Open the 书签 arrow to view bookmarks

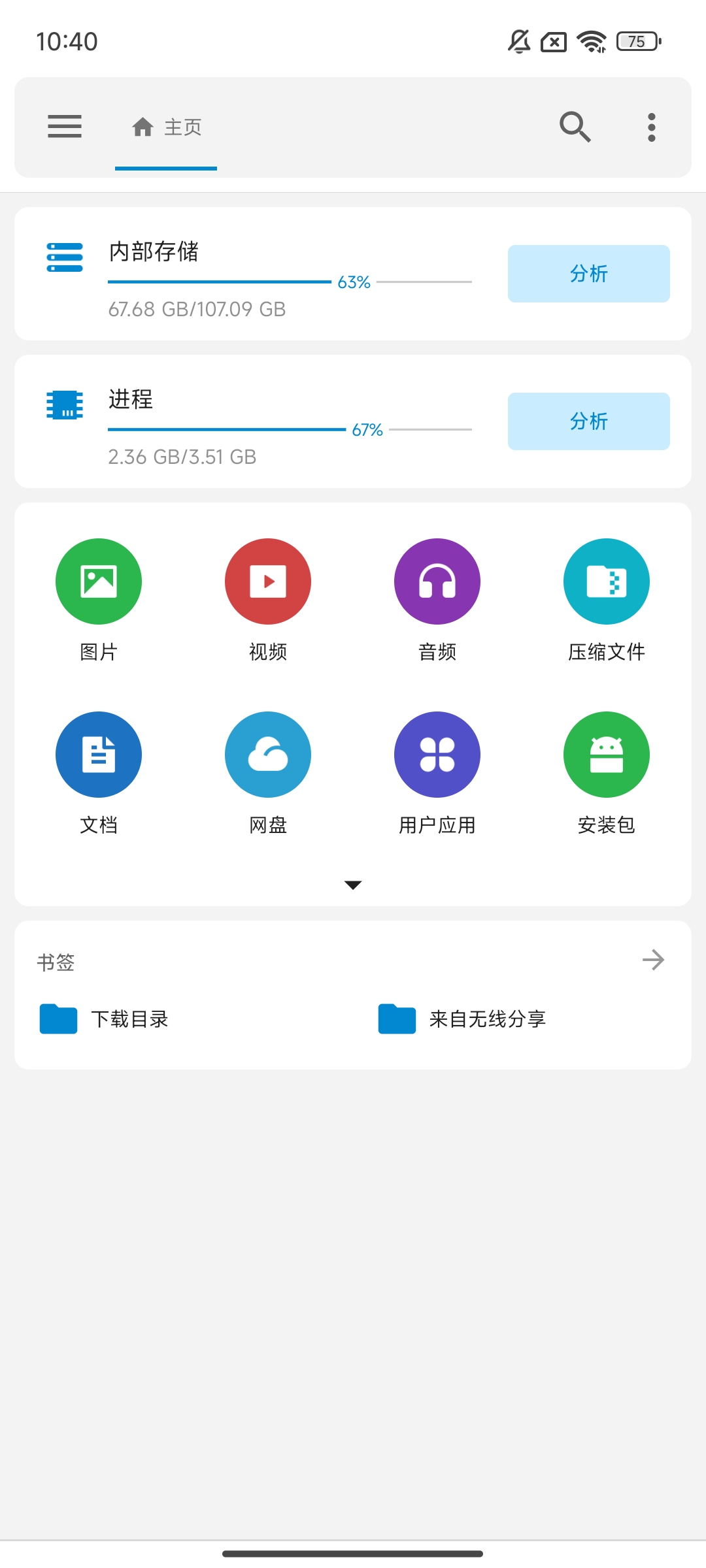point(653,960)
